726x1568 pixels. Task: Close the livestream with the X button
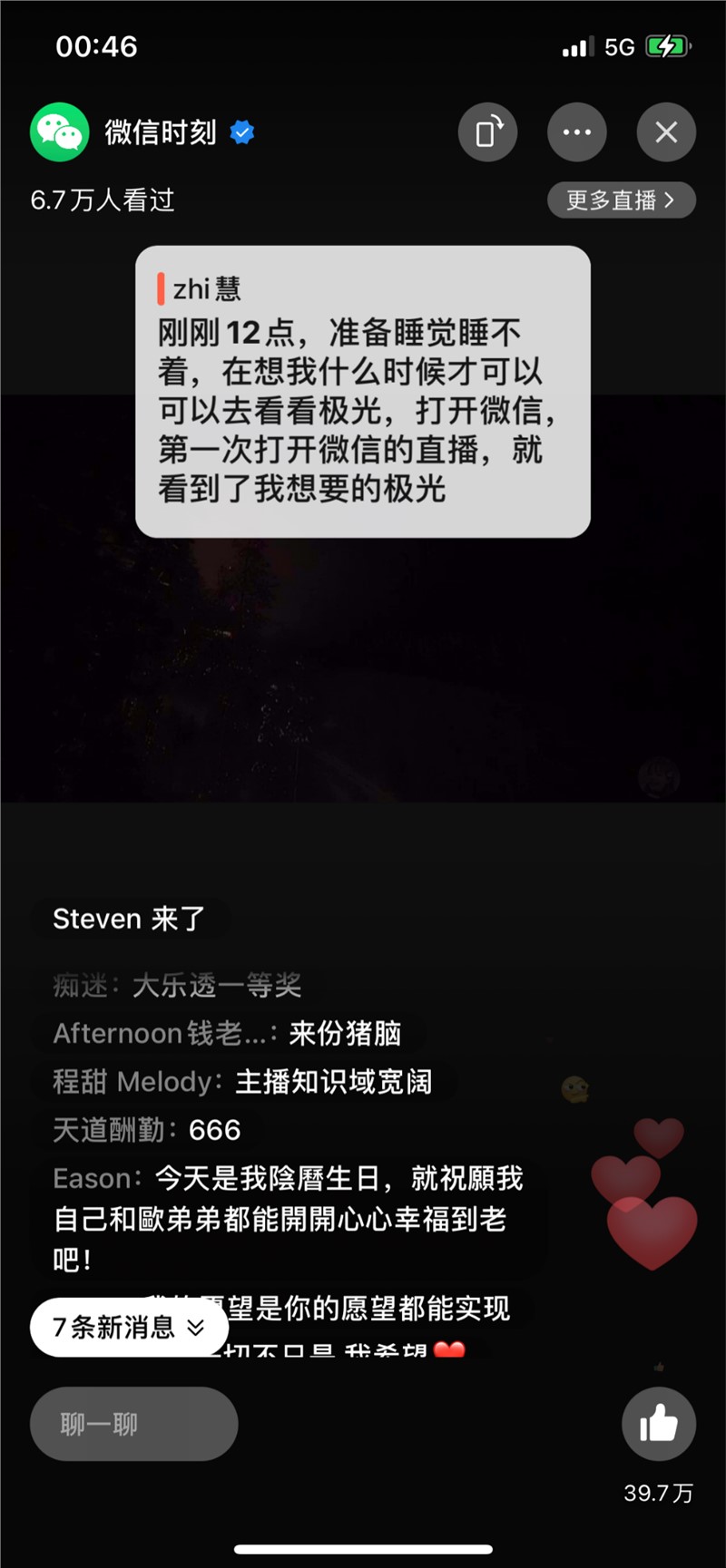click(x=666, y=131)
